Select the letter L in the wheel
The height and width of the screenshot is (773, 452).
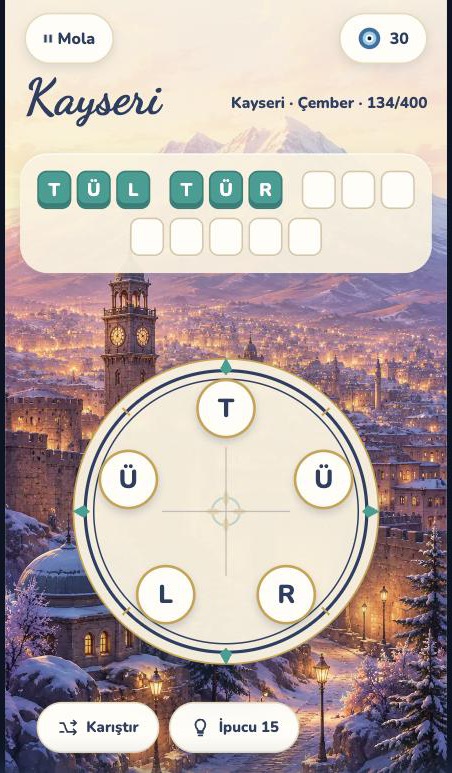pyautogui.click(x=166, y=595)
